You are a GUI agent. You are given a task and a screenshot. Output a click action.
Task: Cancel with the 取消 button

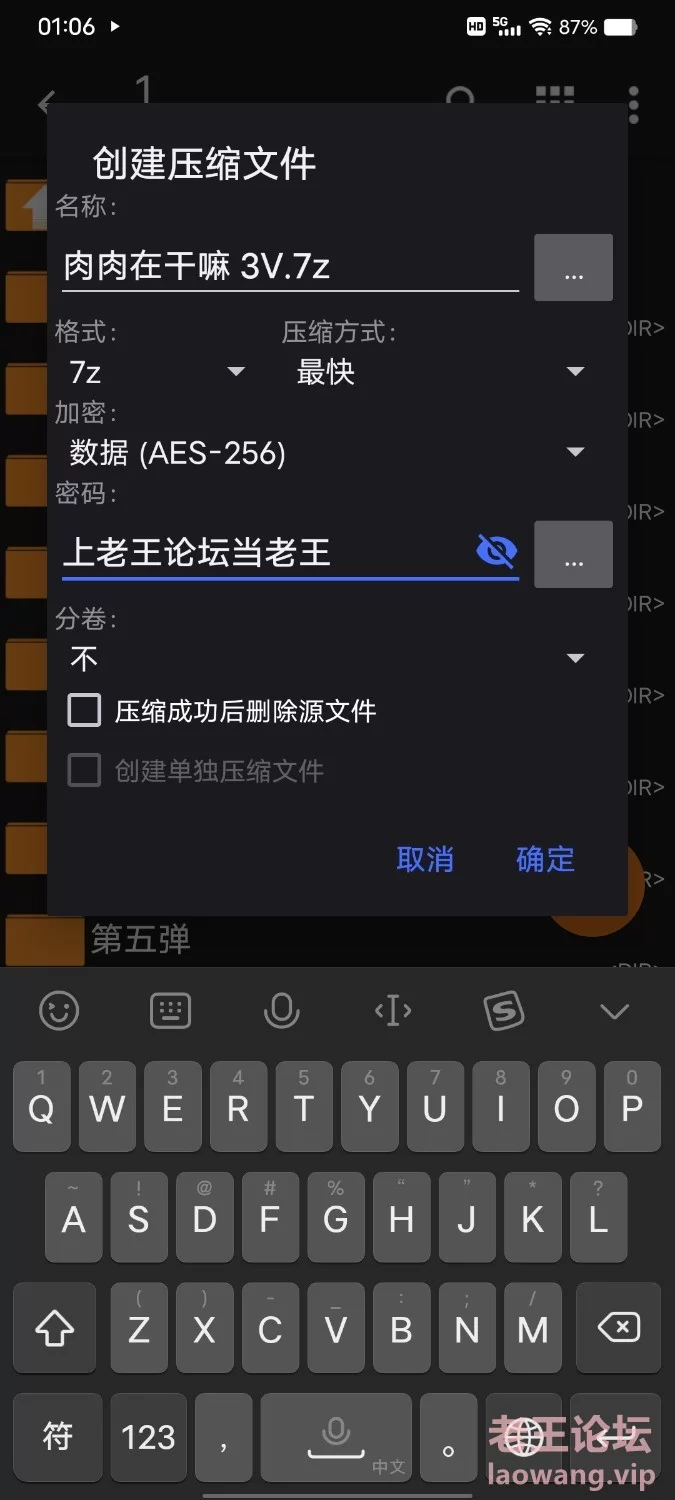[425, 859]
